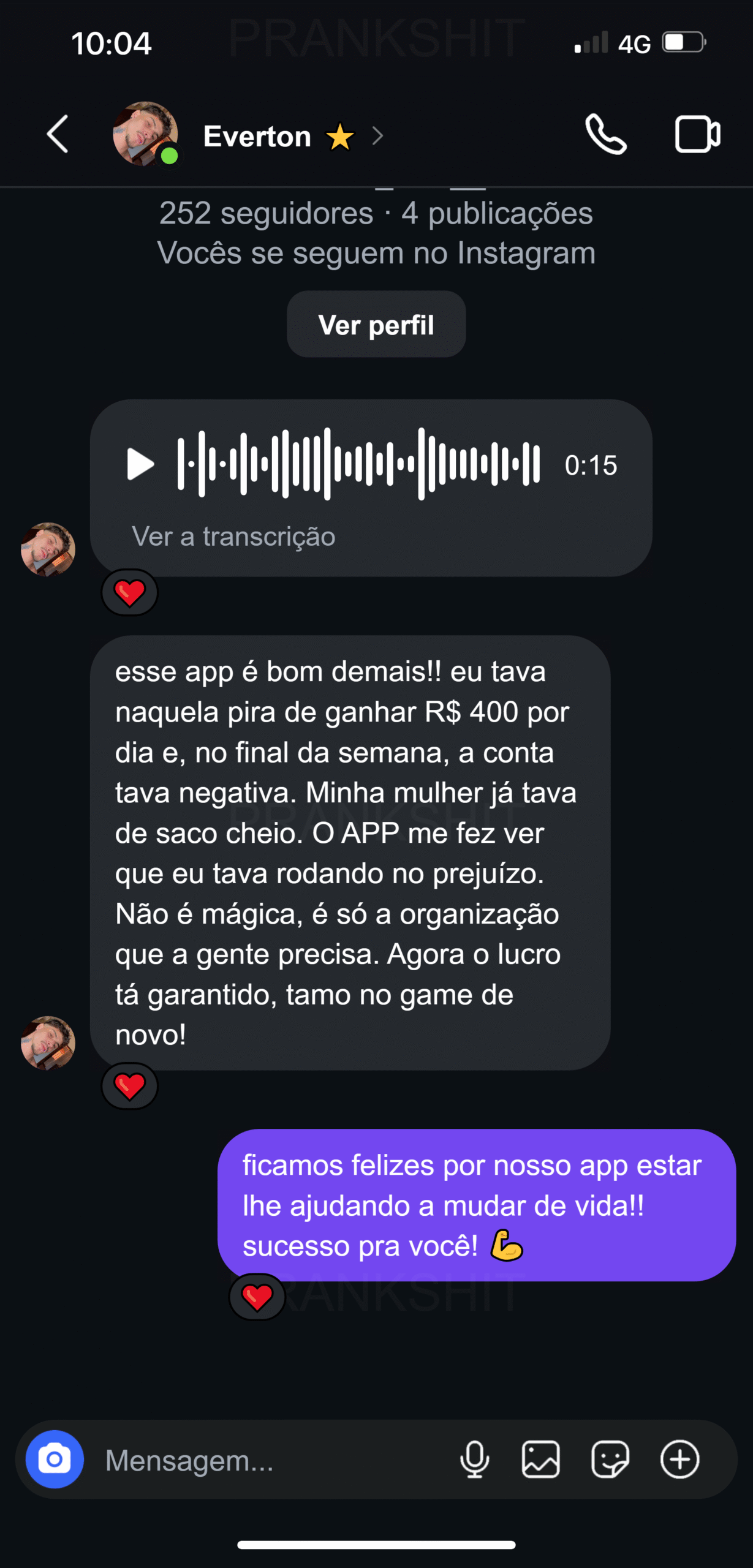
Task: Start an audio call with Everton
Action: tap(607, 134)
